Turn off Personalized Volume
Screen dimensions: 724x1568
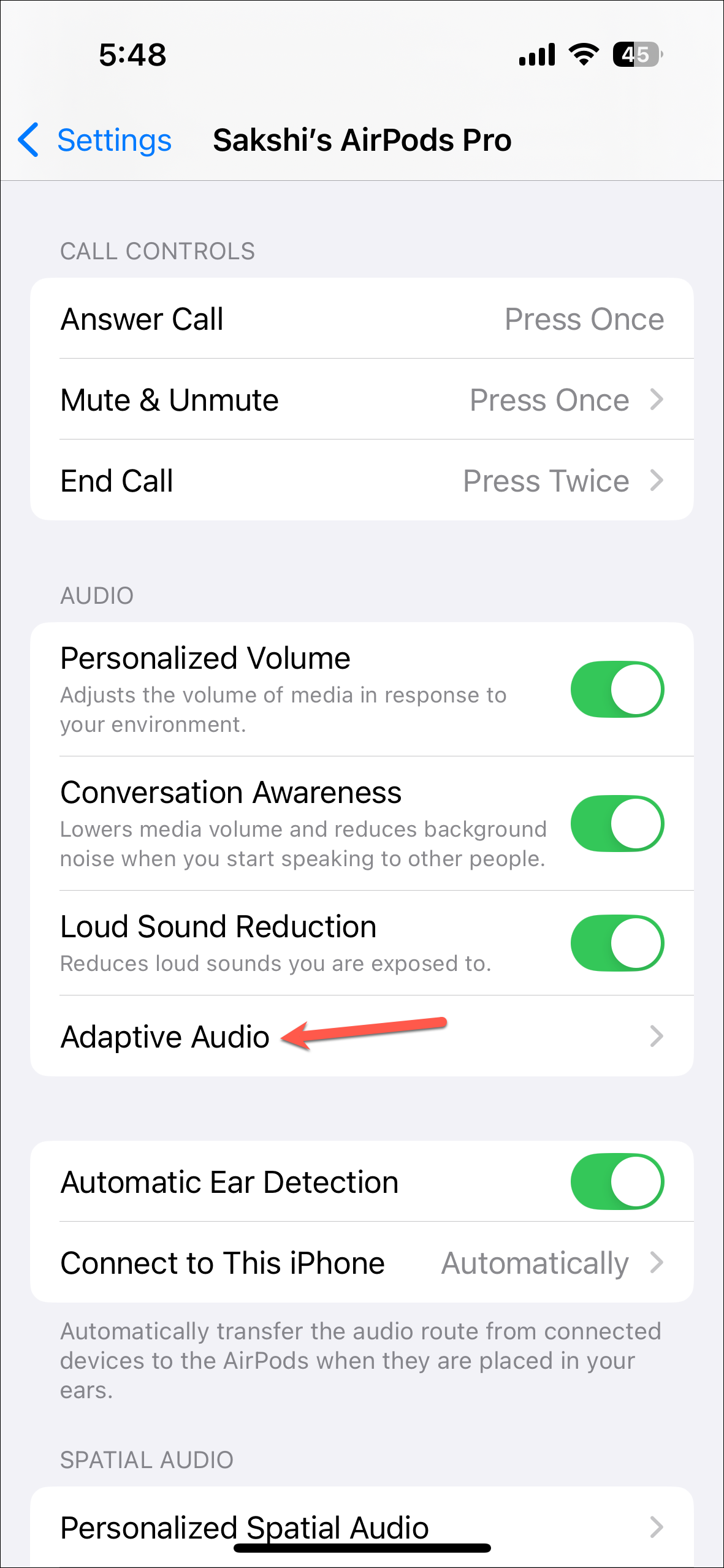coord(617,689)
